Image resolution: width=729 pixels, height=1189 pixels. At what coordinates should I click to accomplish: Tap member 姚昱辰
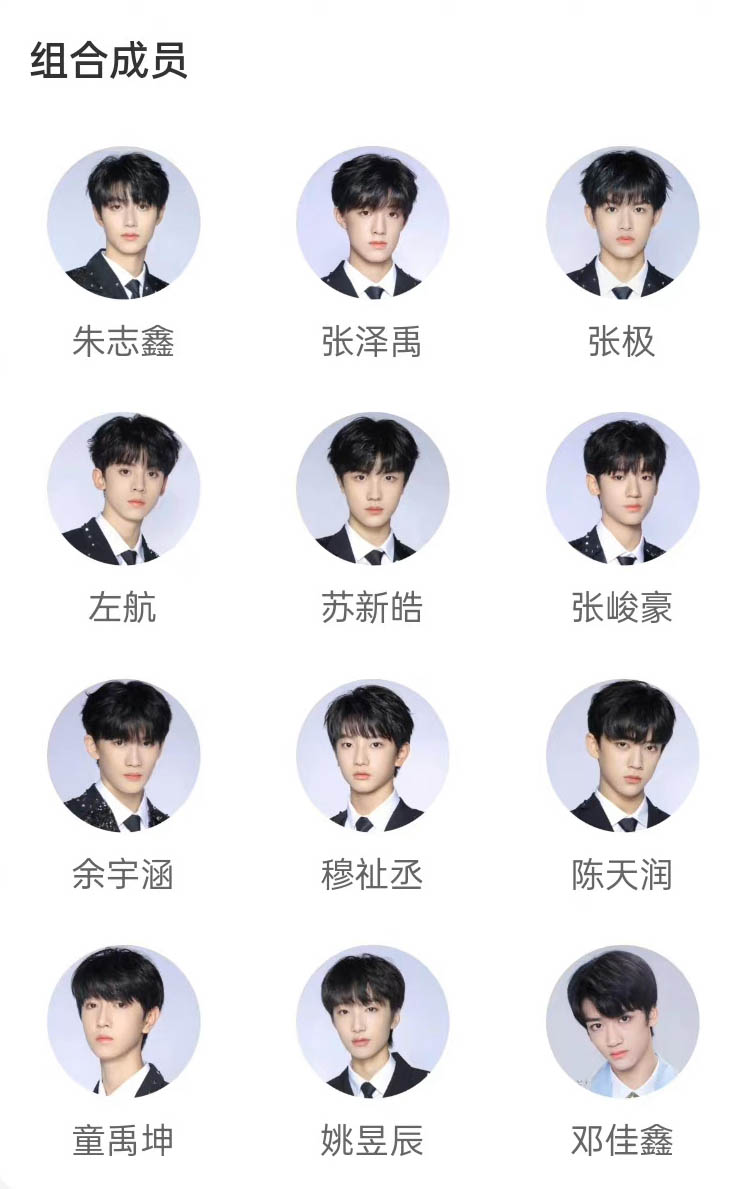coord(372,1022)
